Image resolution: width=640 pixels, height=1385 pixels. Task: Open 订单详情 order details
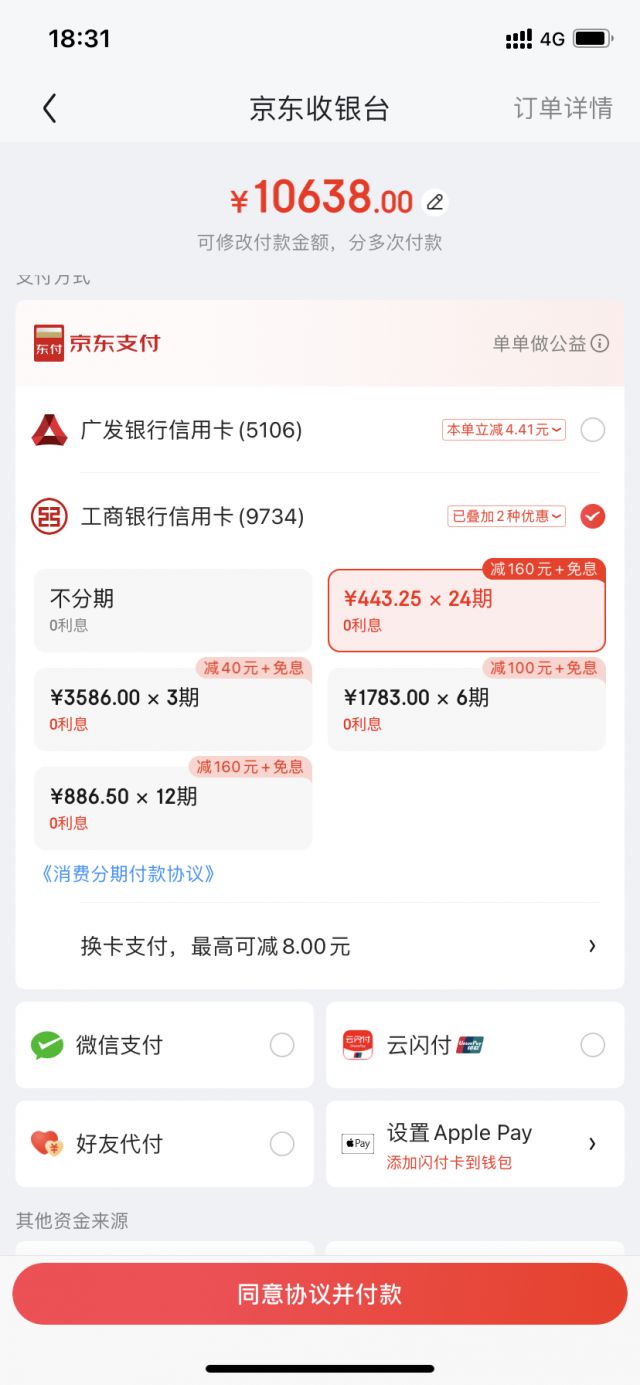(x=563, y=108)
